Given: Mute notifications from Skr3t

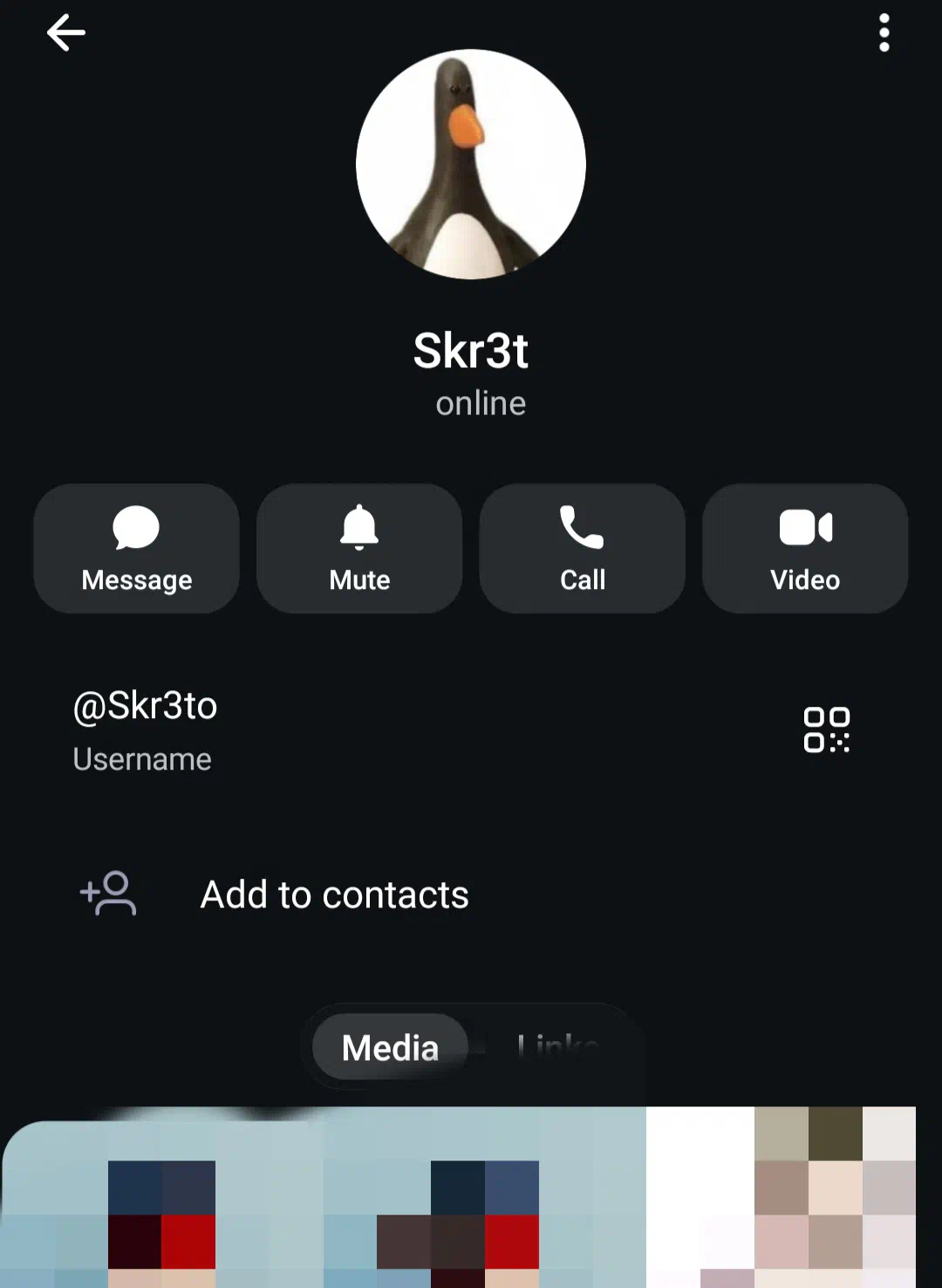Looking at the screenshot, I should click(359, 548).
